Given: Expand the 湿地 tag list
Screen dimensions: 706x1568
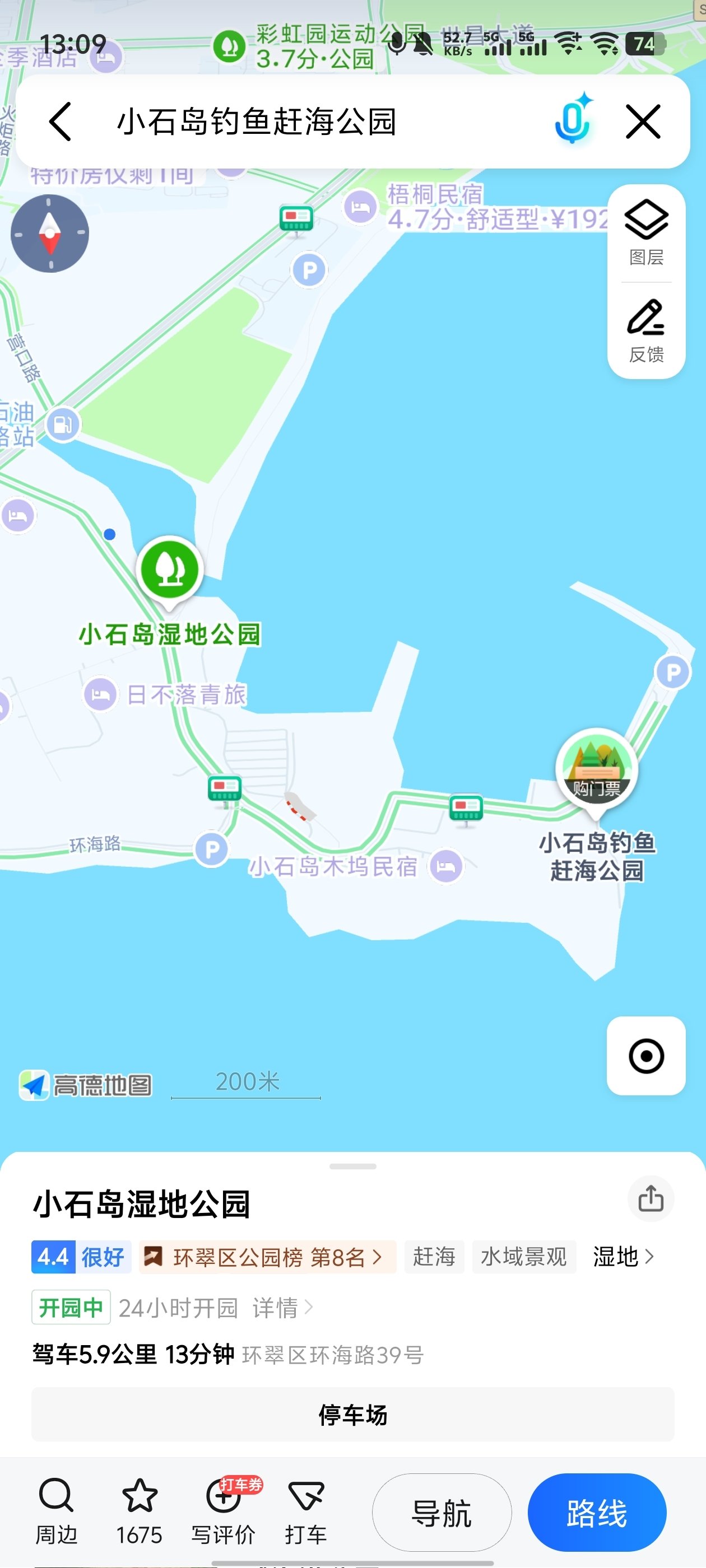Looking at the screenshot, I should click(x=624, y=1256).
